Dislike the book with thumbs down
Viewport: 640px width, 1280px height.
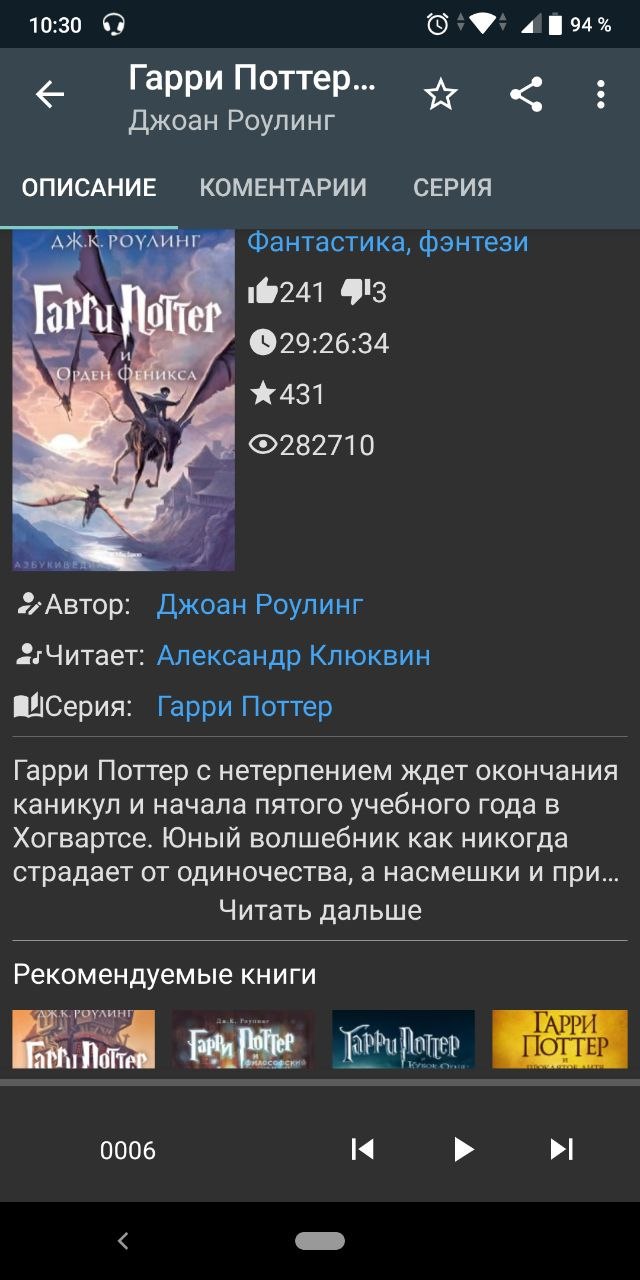(354, 292)
